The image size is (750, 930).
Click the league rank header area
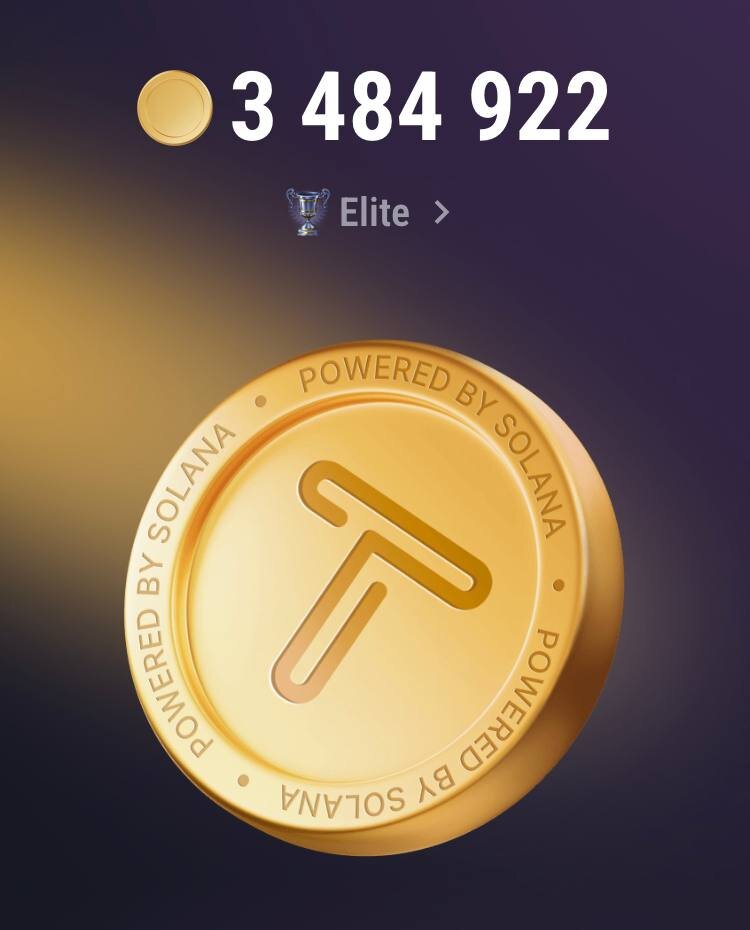[x=370, y=210]
